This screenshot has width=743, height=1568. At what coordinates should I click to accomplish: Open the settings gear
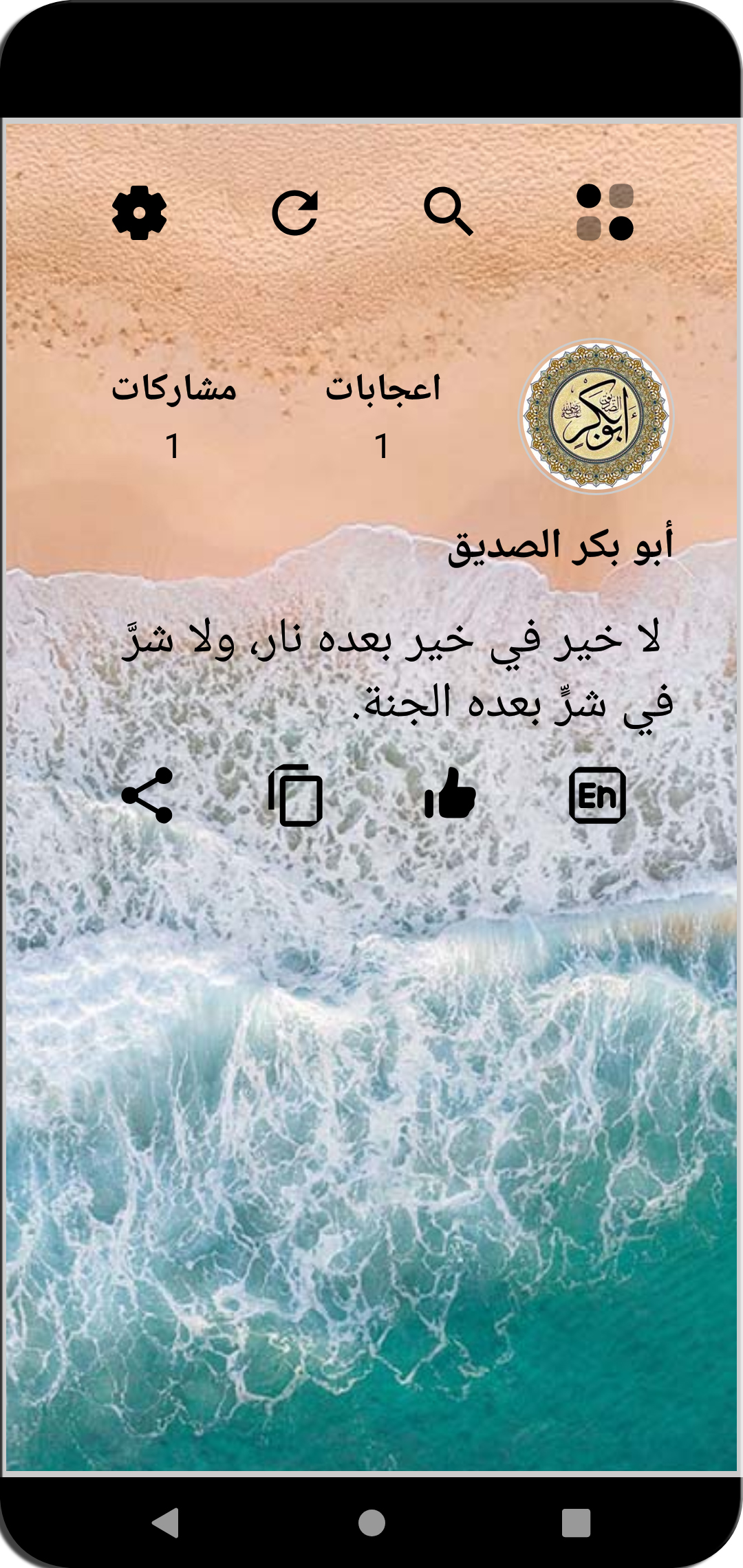point(140,213)
